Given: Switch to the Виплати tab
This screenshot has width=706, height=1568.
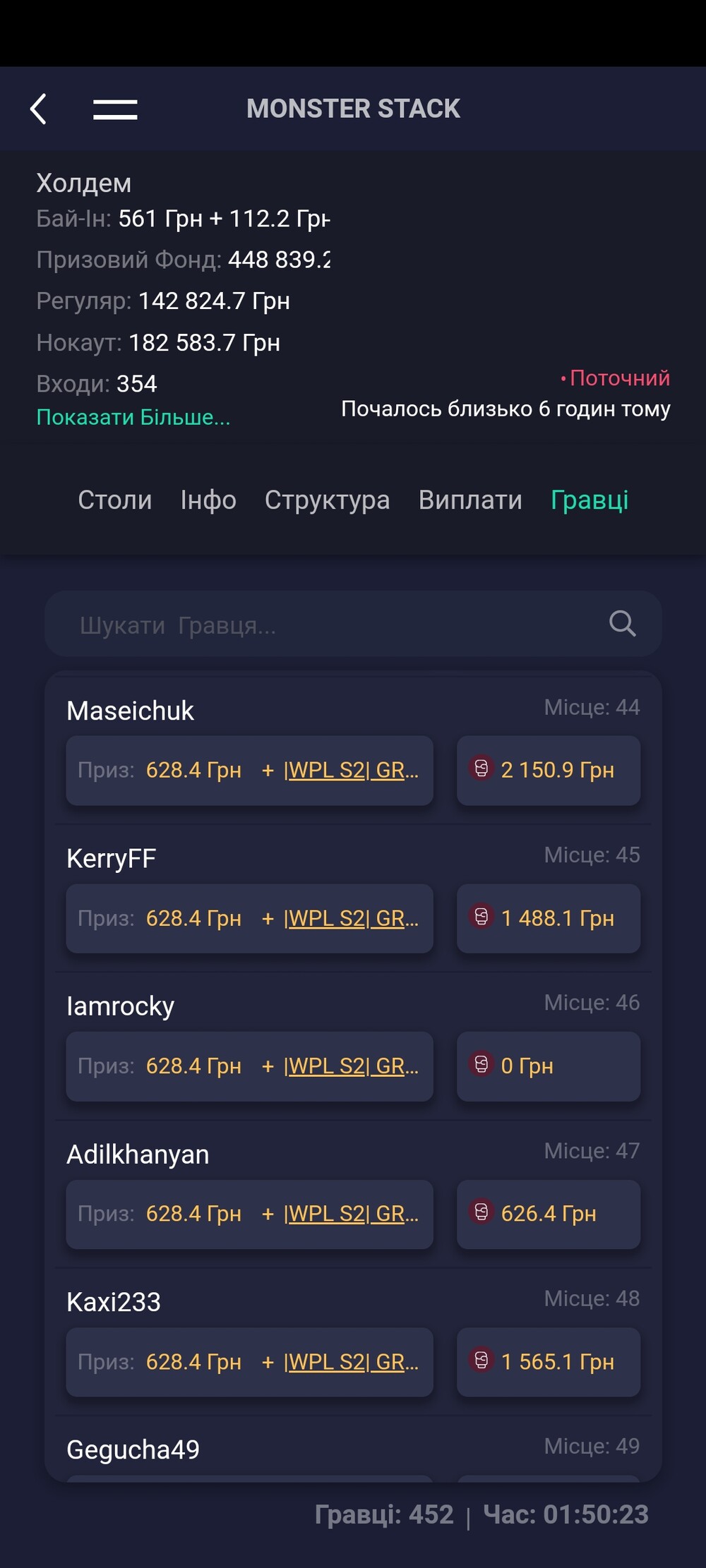Looking at the screenshot, I should point(470,500).
